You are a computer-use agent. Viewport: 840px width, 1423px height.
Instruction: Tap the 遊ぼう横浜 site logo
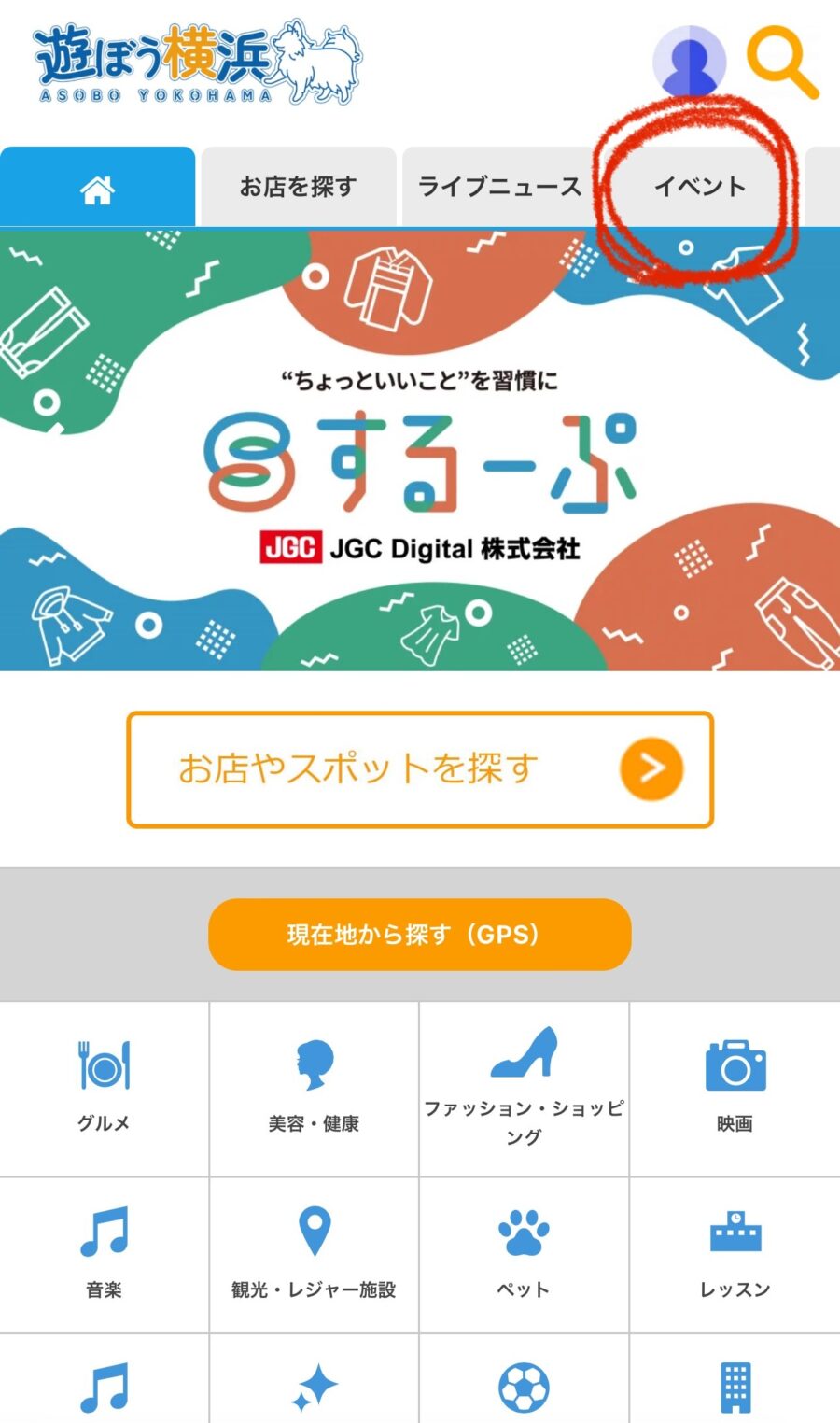(x=196, y=63)
